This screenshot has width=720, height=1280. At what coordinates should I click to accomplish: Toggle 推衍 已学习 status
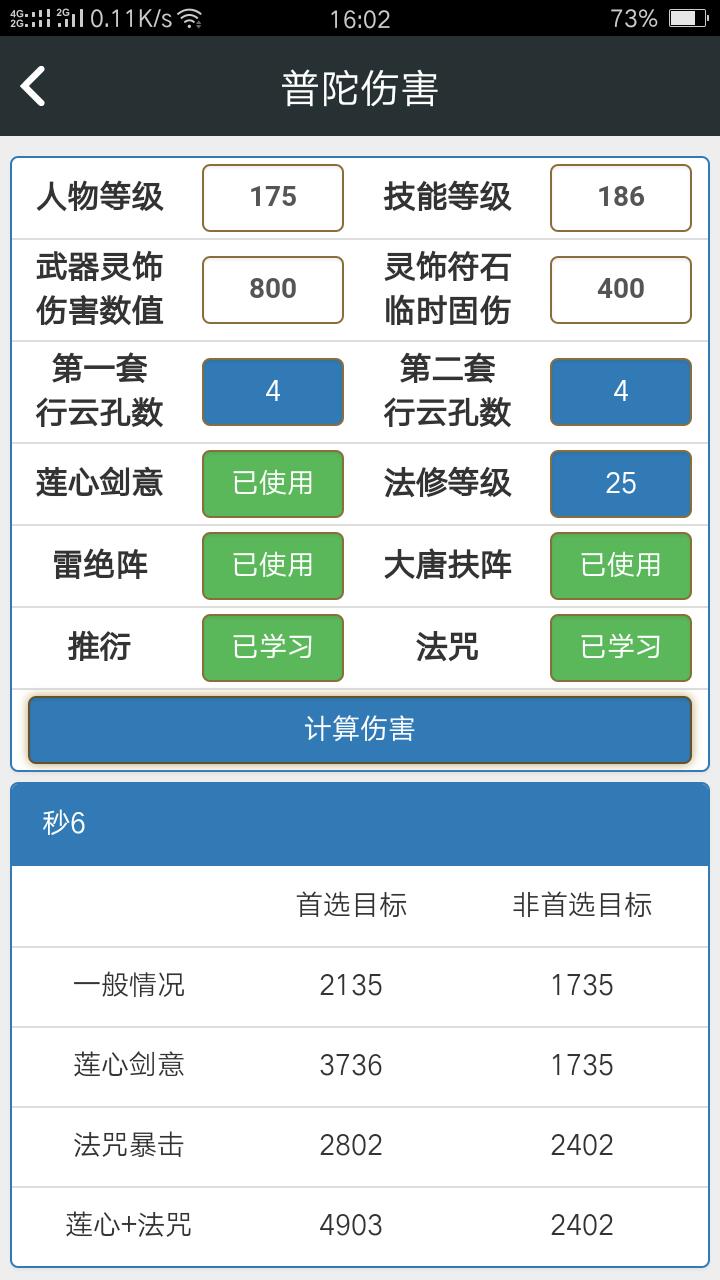(273, 648)
